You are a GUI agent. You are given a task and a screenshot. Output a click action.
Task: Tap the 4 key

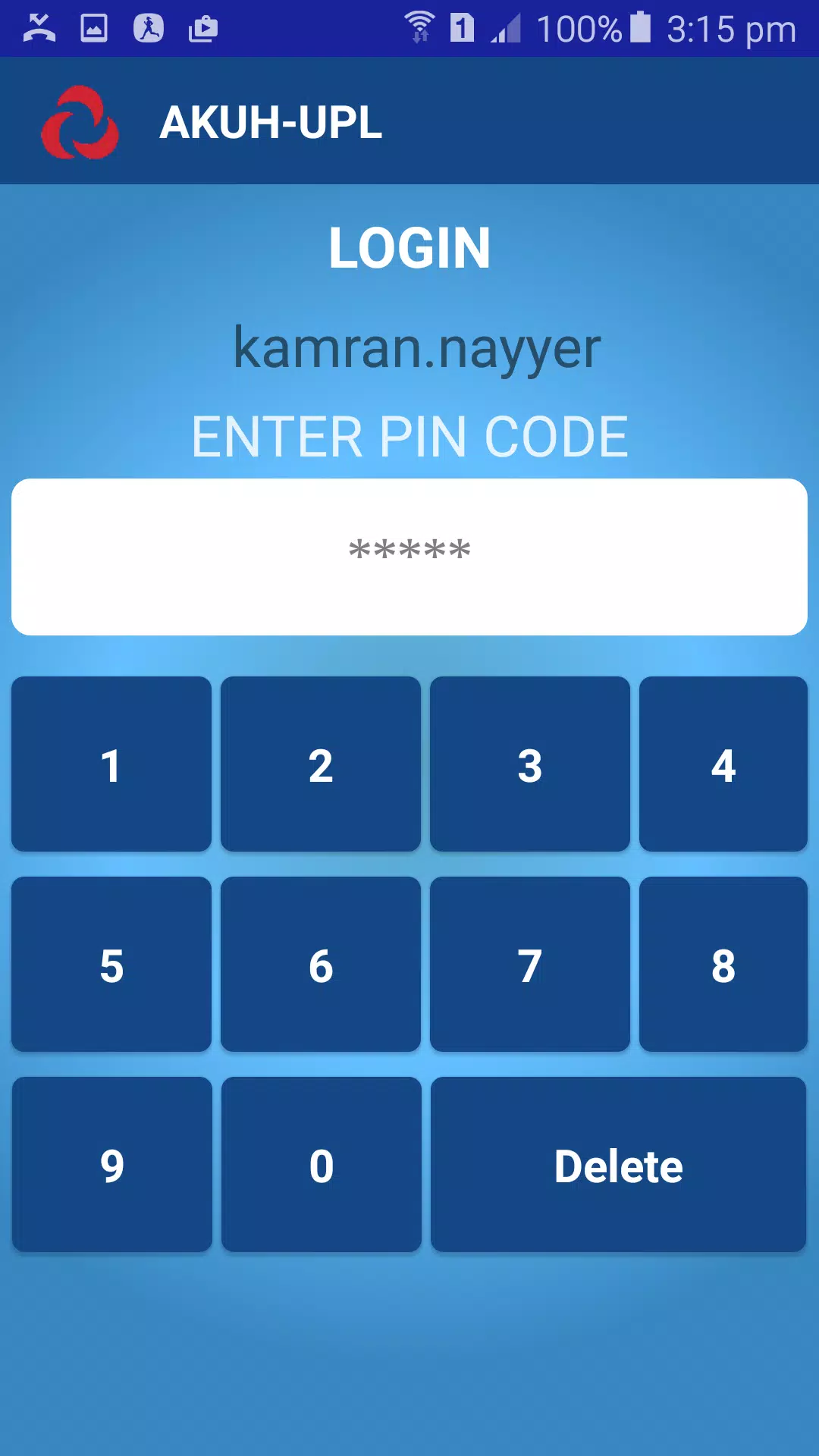point(723,764)
